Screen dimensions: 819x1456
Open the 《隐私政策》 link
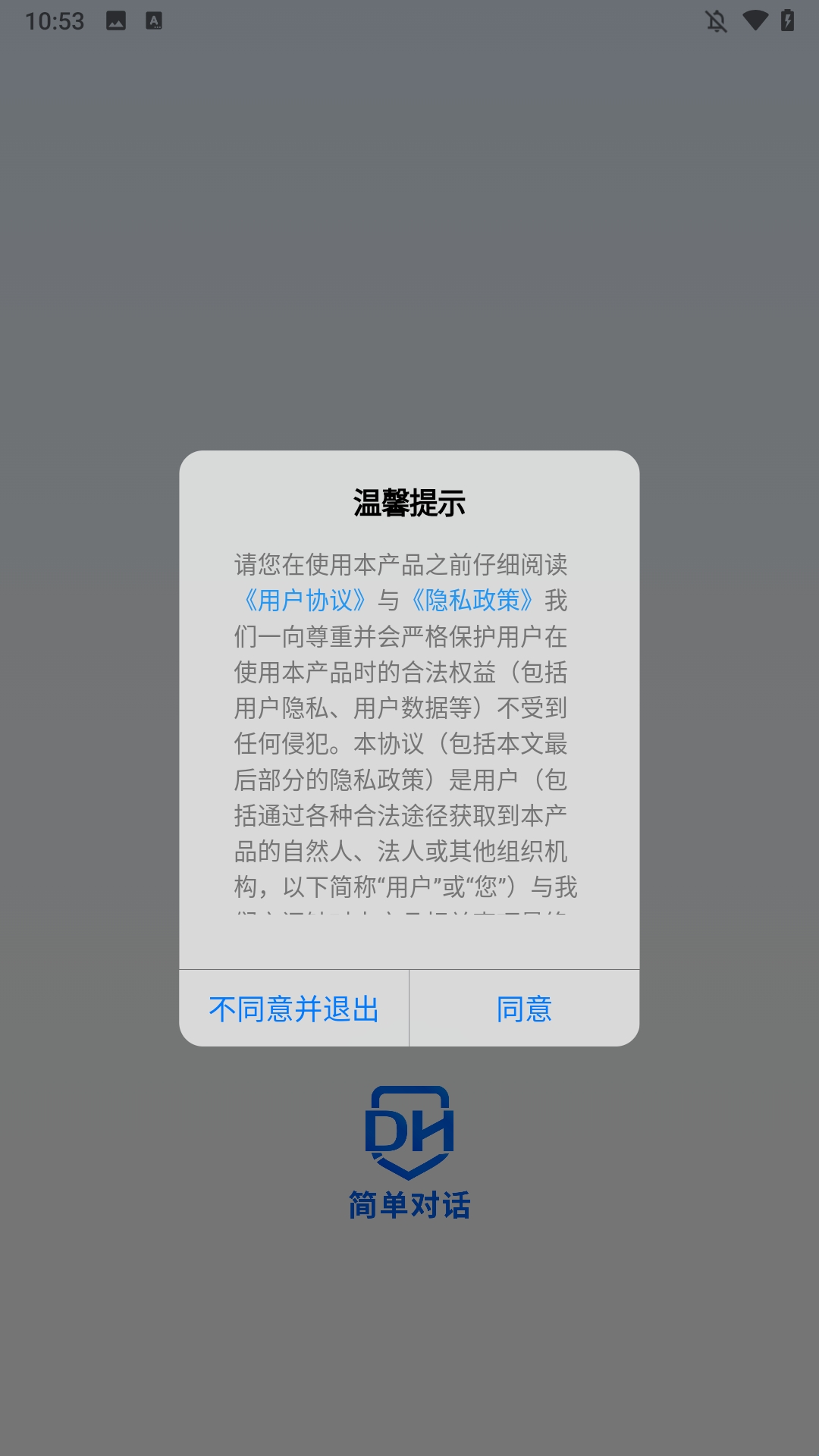(472, 601)
